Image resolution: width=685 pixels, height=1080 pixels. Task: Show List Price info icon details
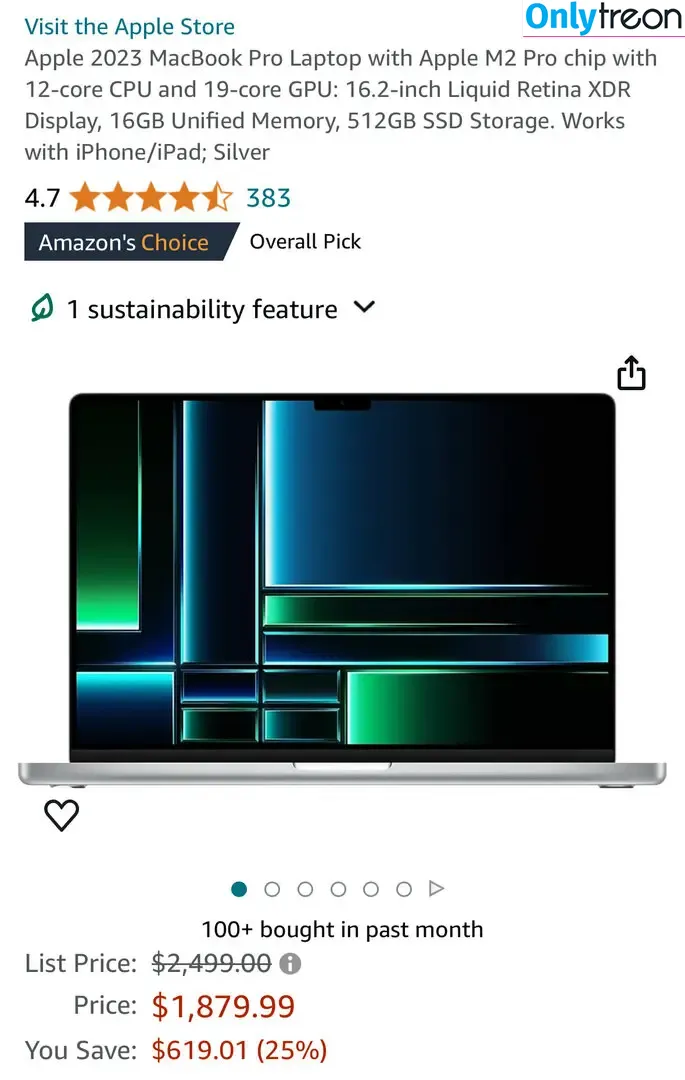pyautogui.click(x=290, y=964)
